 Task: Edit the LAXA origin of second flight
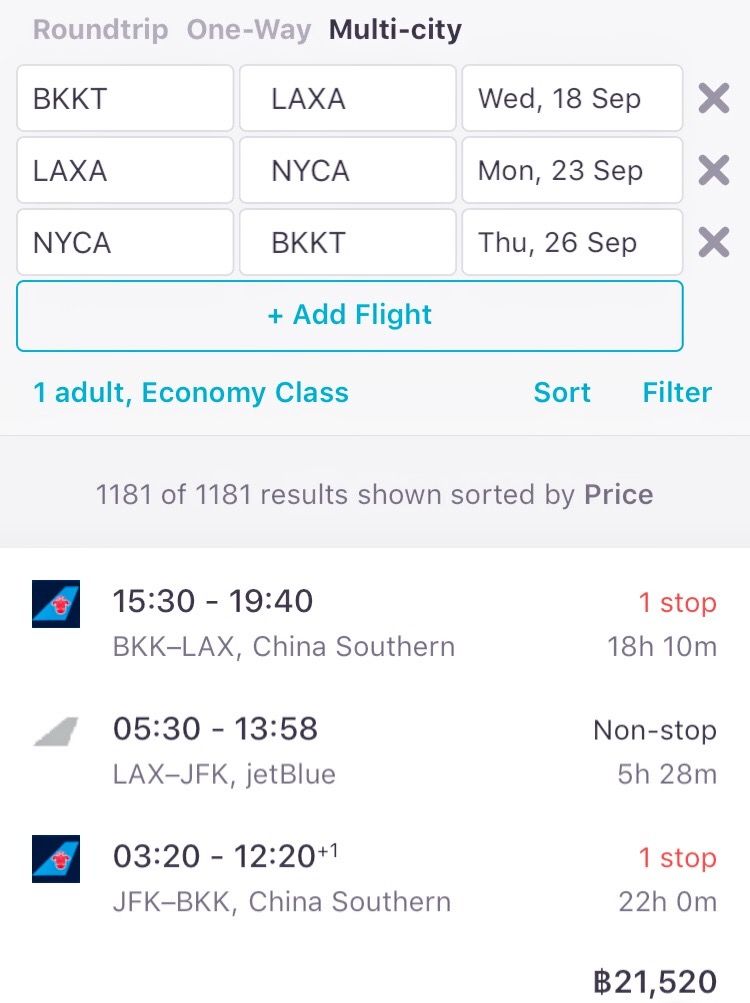click(125, 171)
